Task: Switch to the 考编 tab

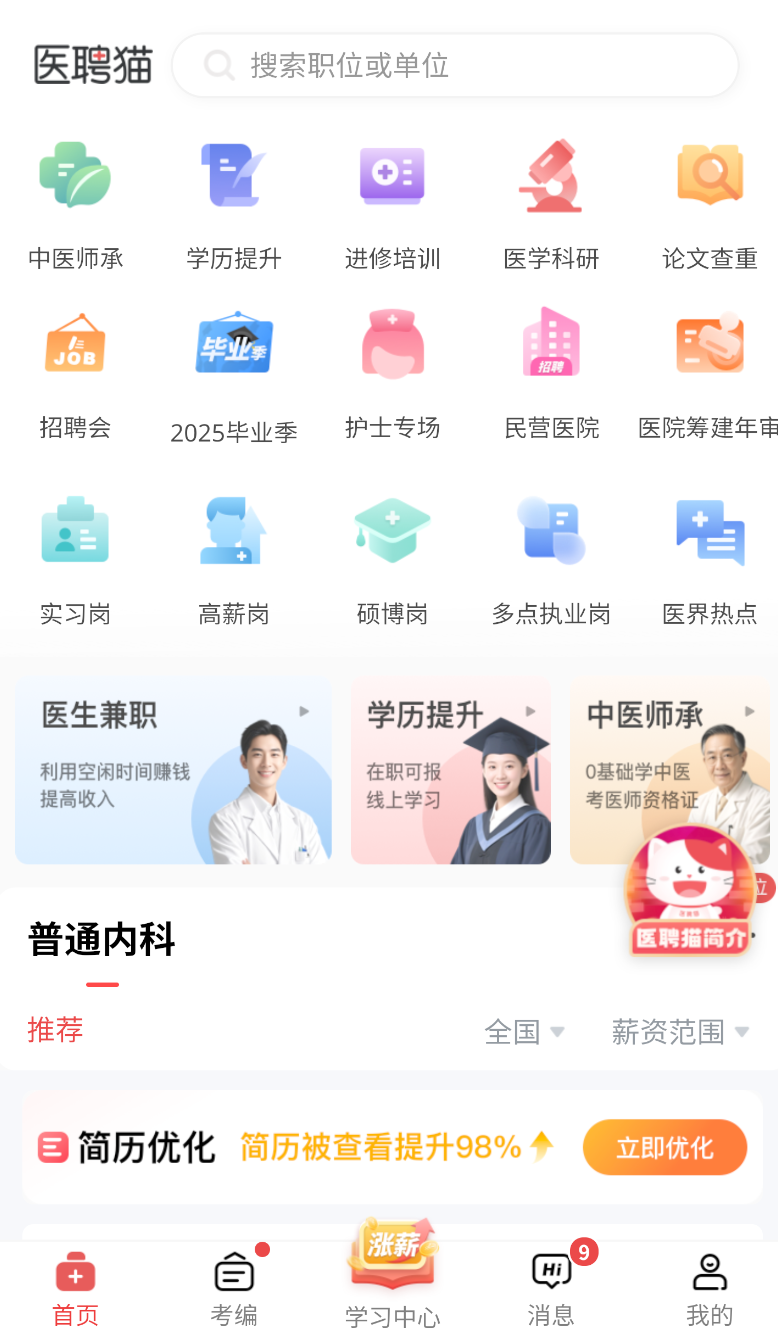Action: (233, 1285)
